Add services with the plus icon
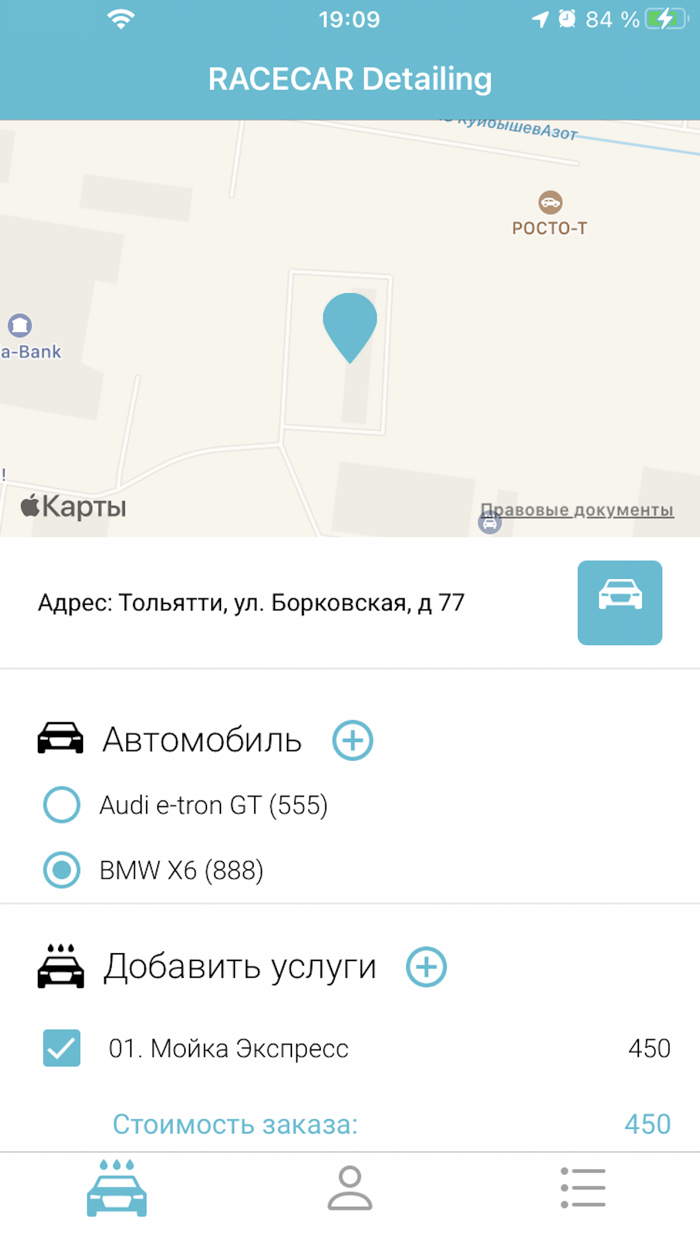The width and height of the screenshot is (700, 1244). tap(426, 967)
